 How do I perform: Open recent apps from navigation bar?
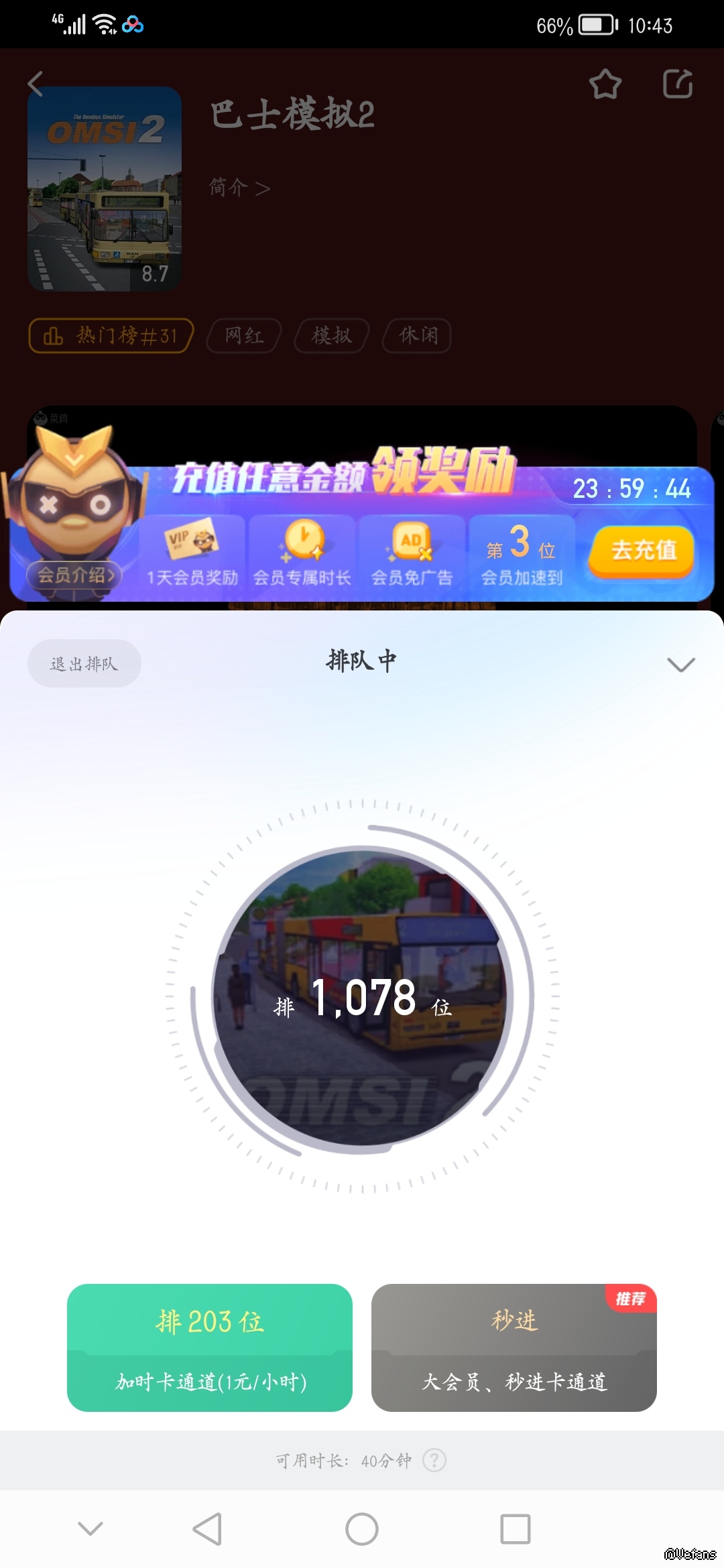click(x=515, y=1529)
